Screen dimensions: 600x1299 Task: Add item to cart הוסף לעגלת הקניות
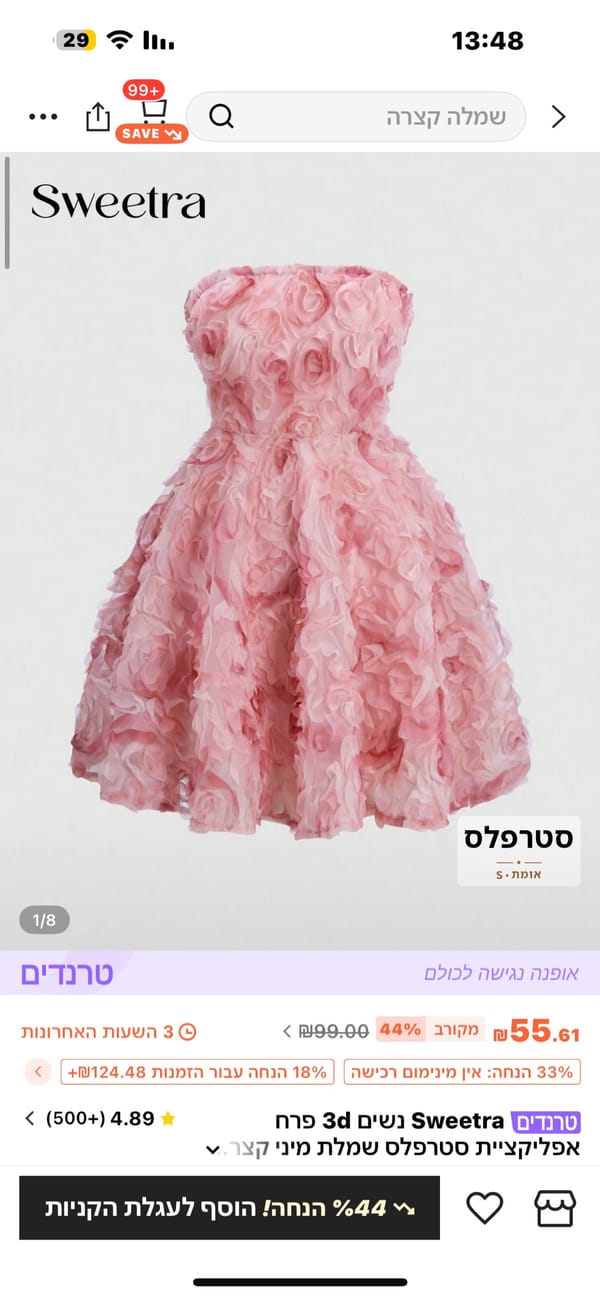click(229, 1207)
